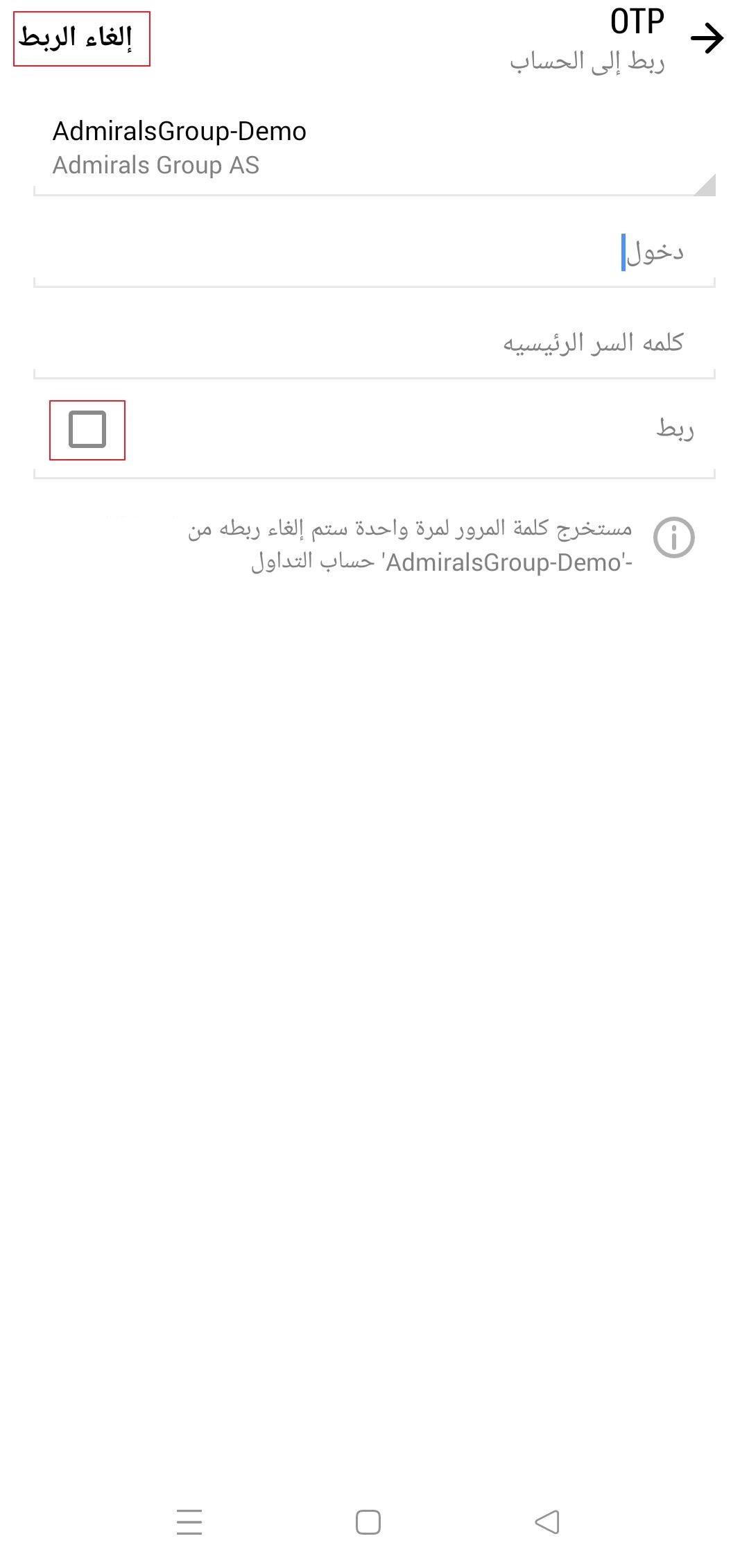Check the ربط checkbox

[87, 429]
